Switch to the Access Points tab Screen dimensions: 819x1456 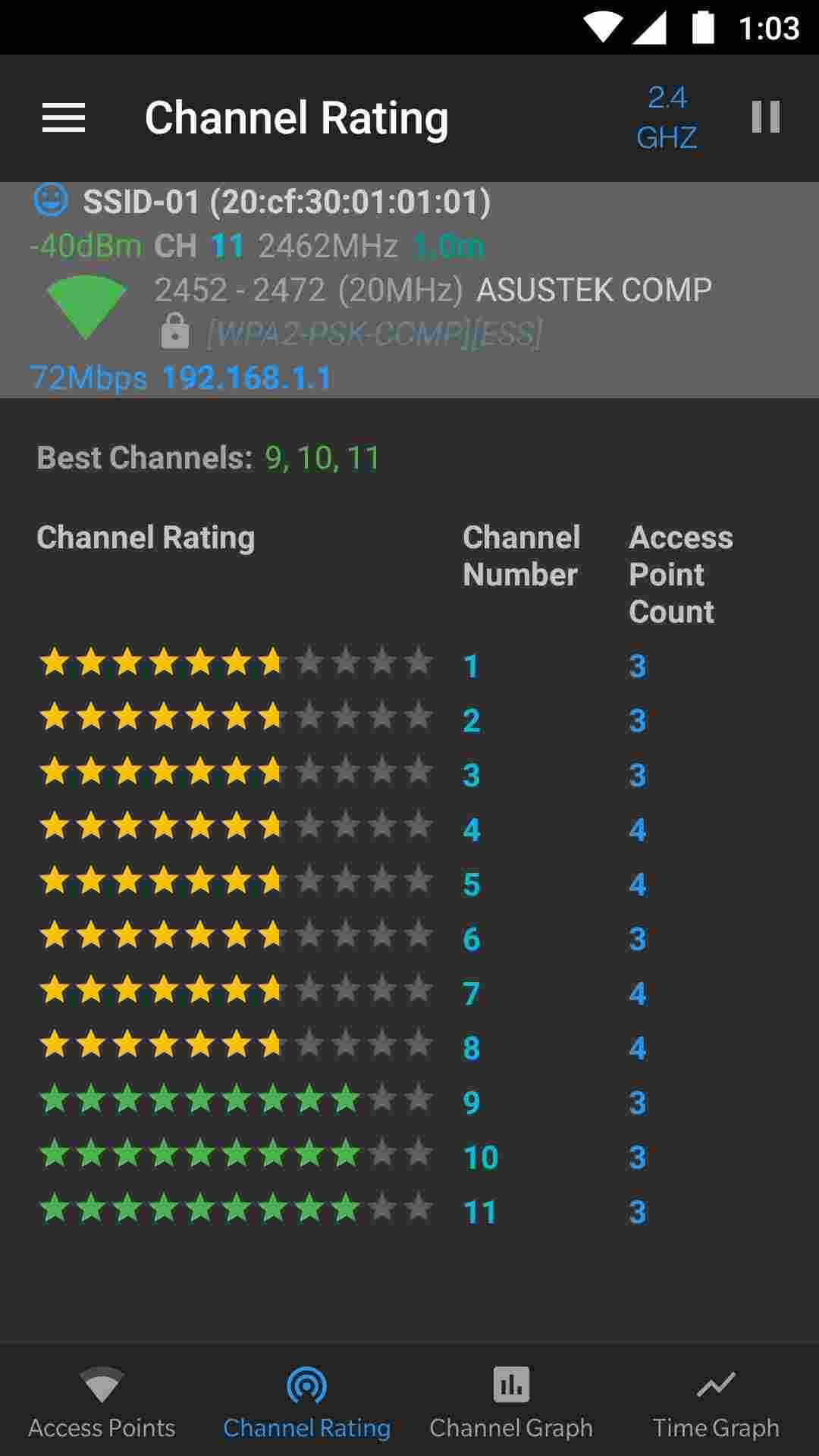102,1403
